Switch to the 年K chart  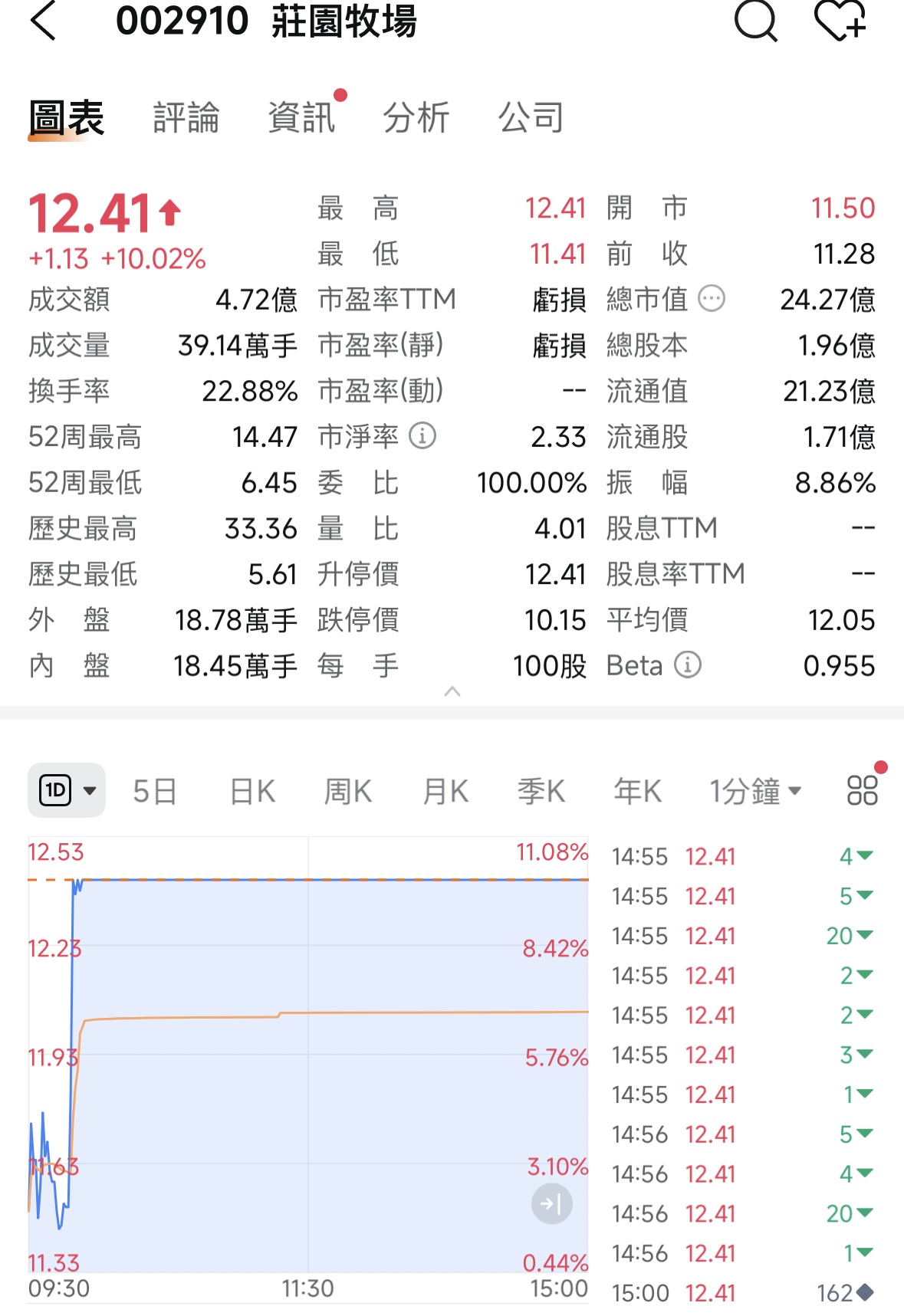click(x=637, y=791)
